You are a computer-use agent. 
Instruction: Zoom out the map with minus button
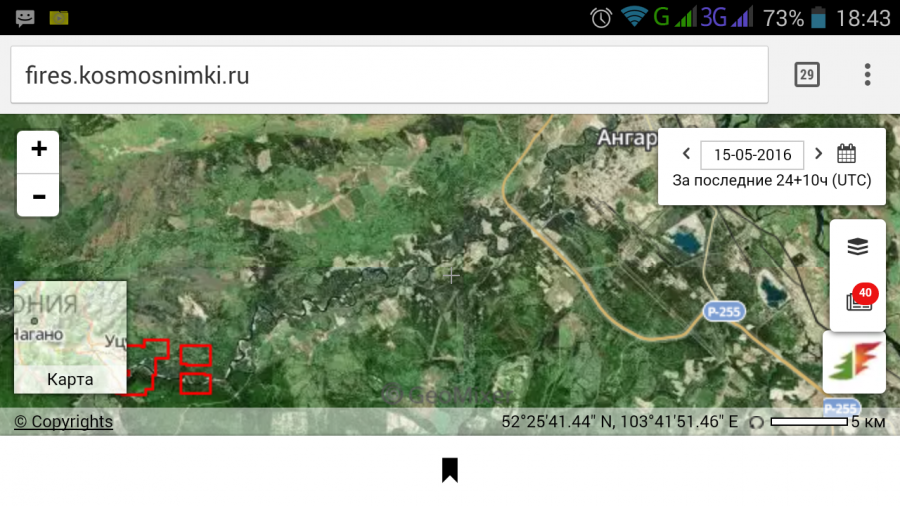39,196
